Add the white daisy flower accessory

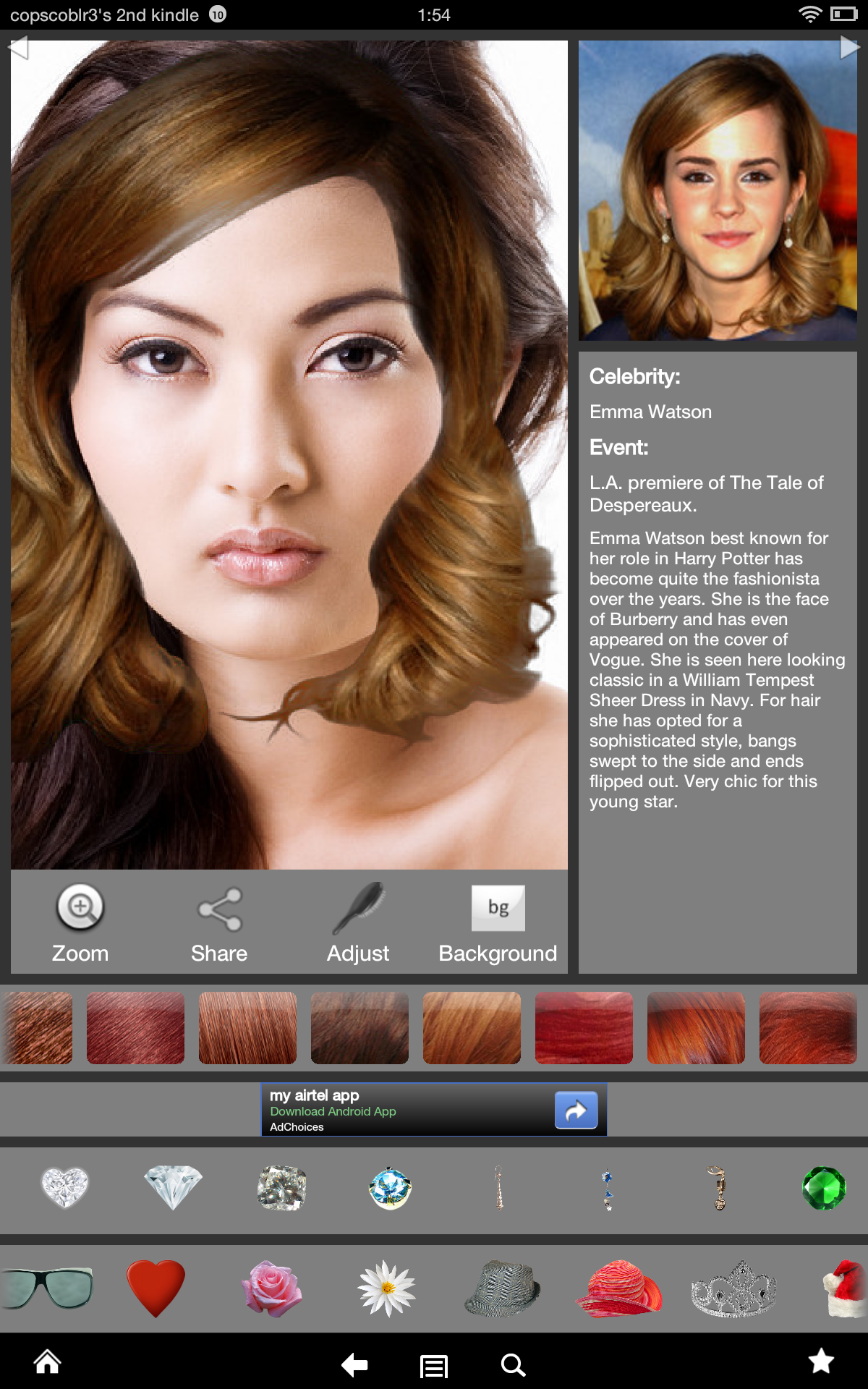387,1288
